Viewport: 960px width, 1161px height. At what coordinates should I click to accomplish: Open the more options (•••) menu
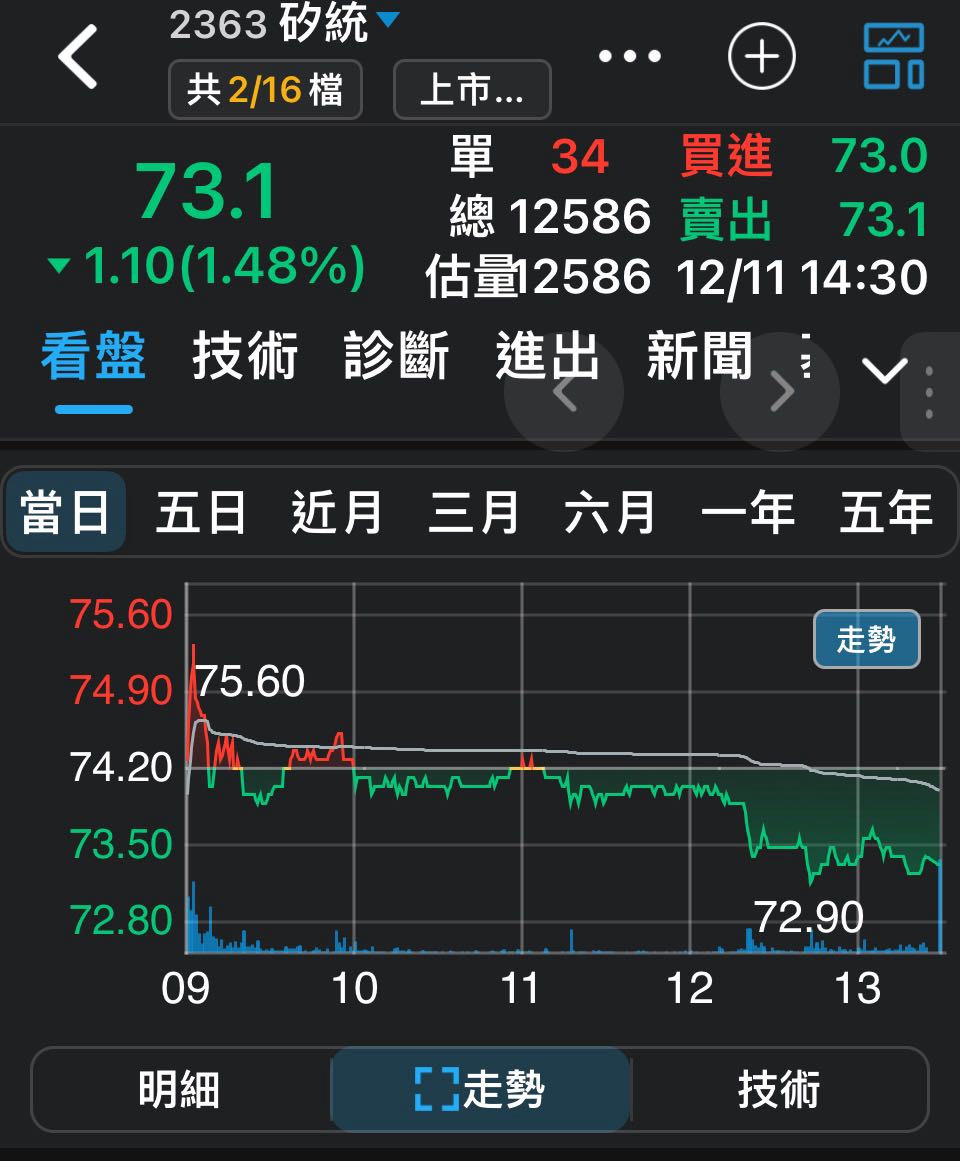tap(628, 57)
